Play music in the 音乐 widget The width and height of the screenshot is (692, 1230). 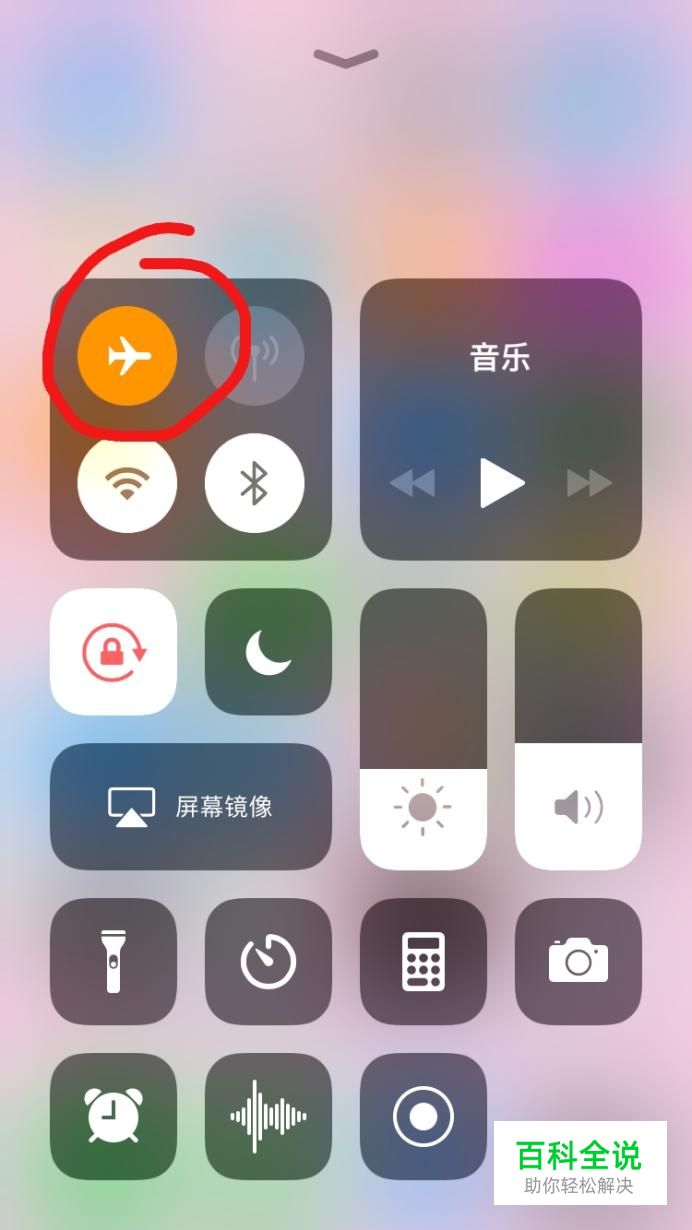tap(501, 483)
